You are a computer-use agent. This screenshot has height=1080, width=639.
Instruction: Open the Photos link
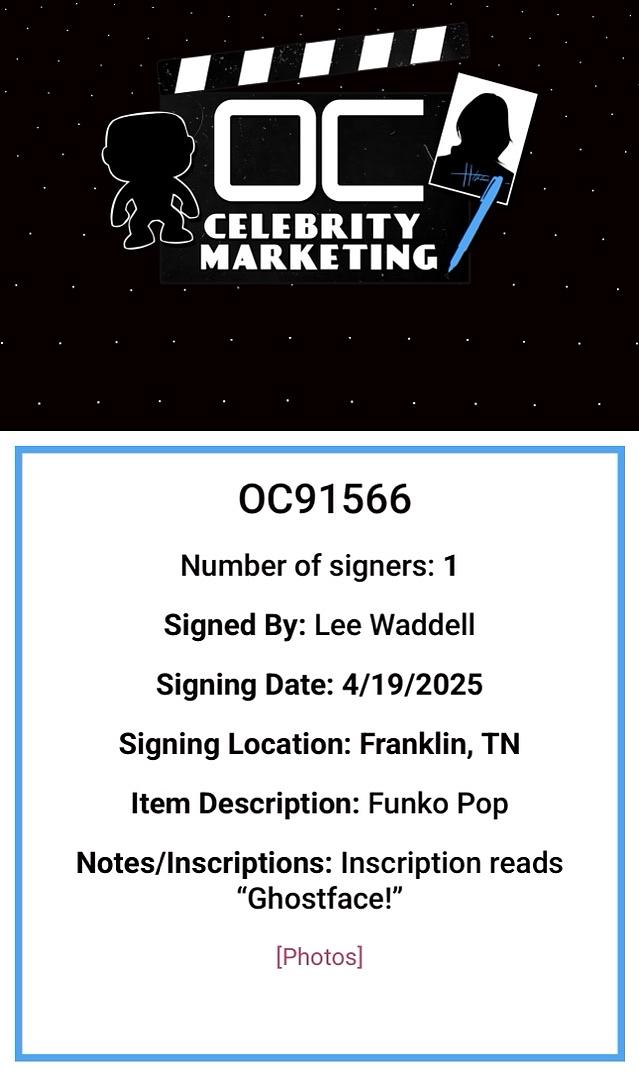click(319, 957)
